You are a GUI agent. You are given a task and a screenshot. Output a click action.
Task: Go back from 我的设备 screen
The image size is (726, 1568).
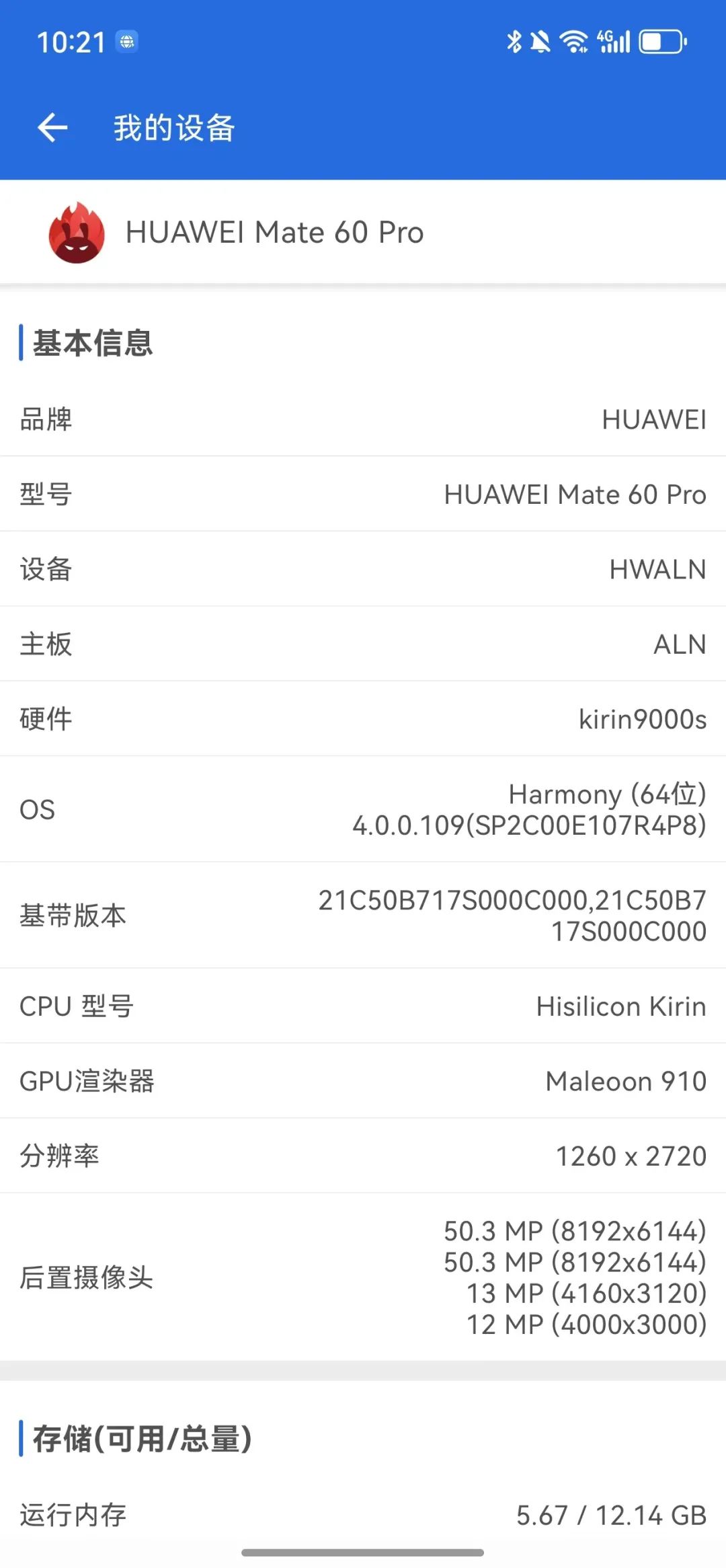click(x=52, y=128)
